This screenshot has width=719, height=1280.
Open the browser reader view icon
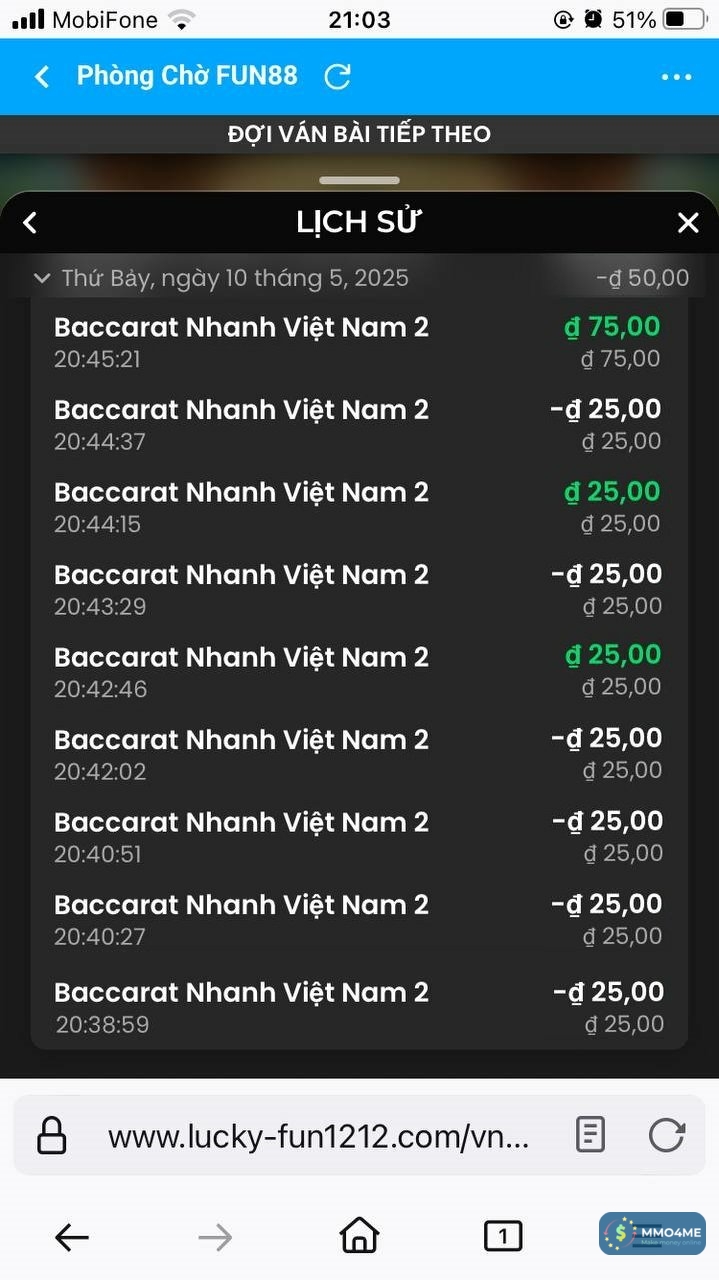590,1135
